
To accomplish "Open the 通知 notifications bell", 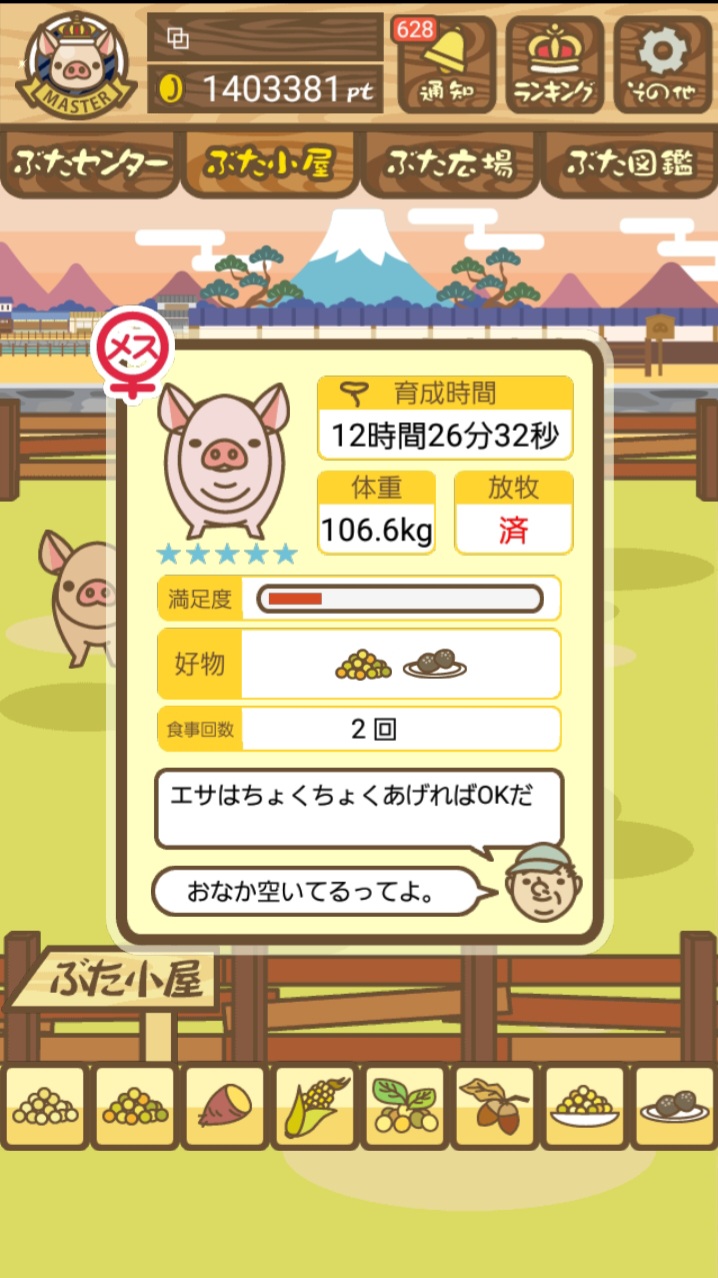I will click(446, 64).
